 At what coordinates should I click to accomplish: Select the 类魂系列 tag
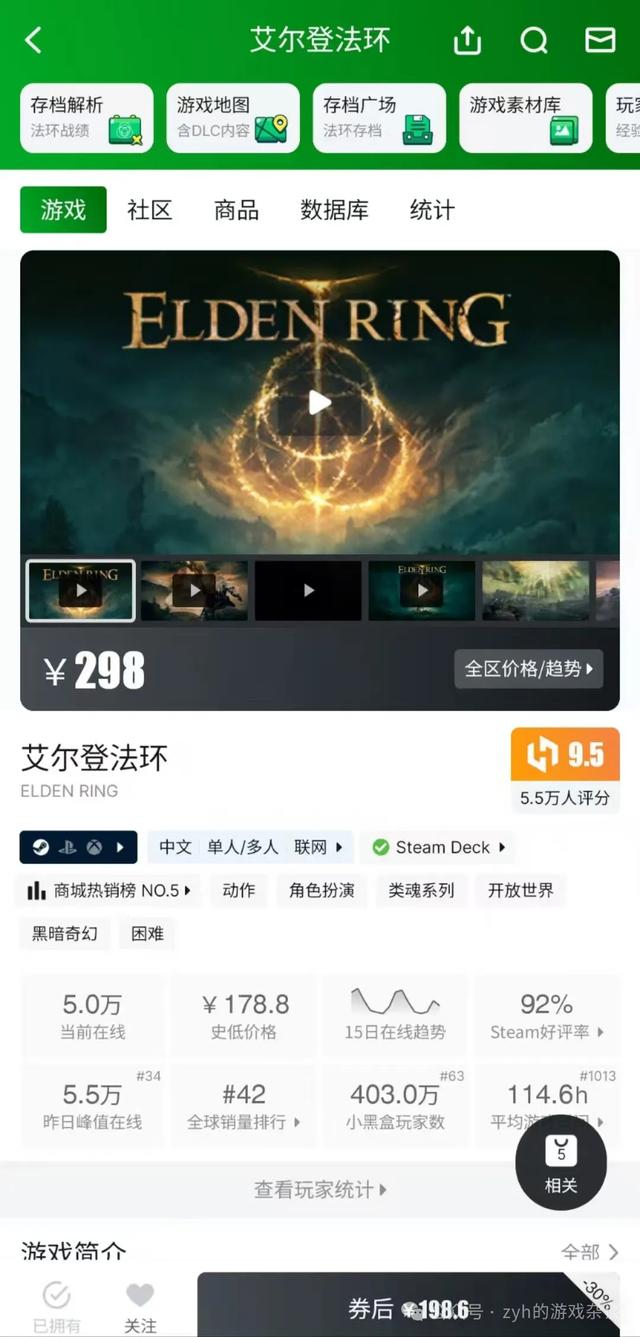(x=421, y=890)
